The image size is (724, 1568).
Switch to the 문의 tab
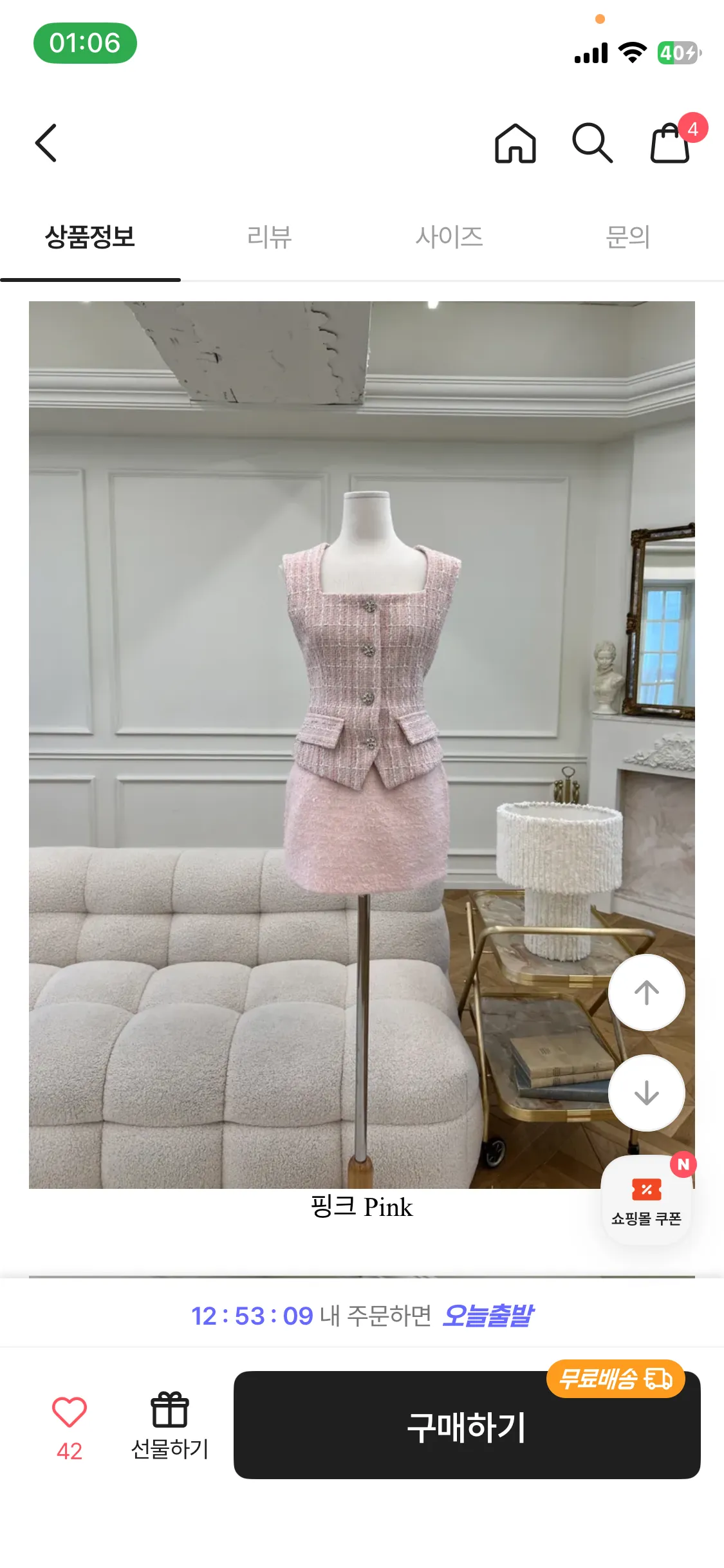coord(628,237)
